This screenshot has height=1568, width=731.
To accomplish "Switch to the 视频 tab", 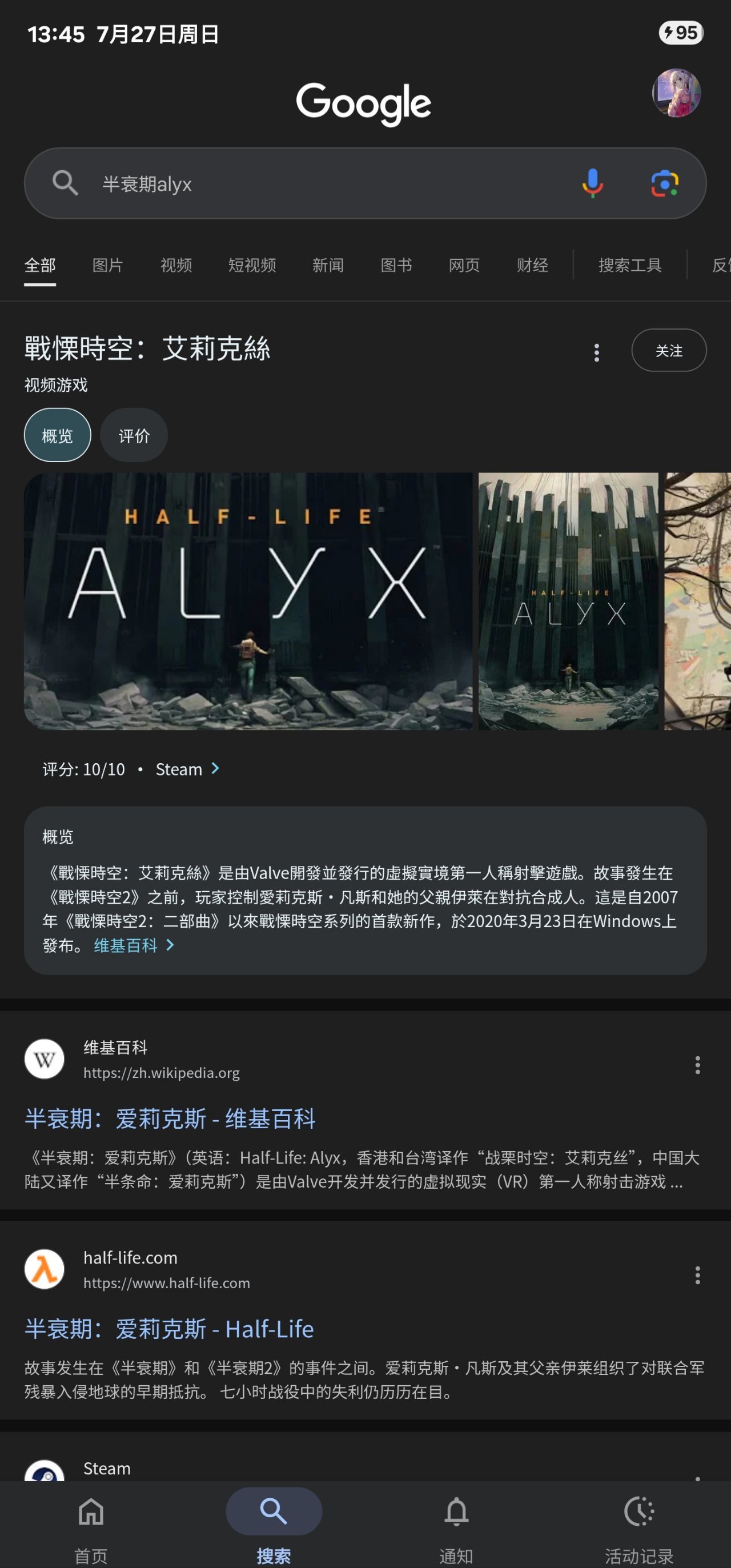I will (x=176, y=266).
